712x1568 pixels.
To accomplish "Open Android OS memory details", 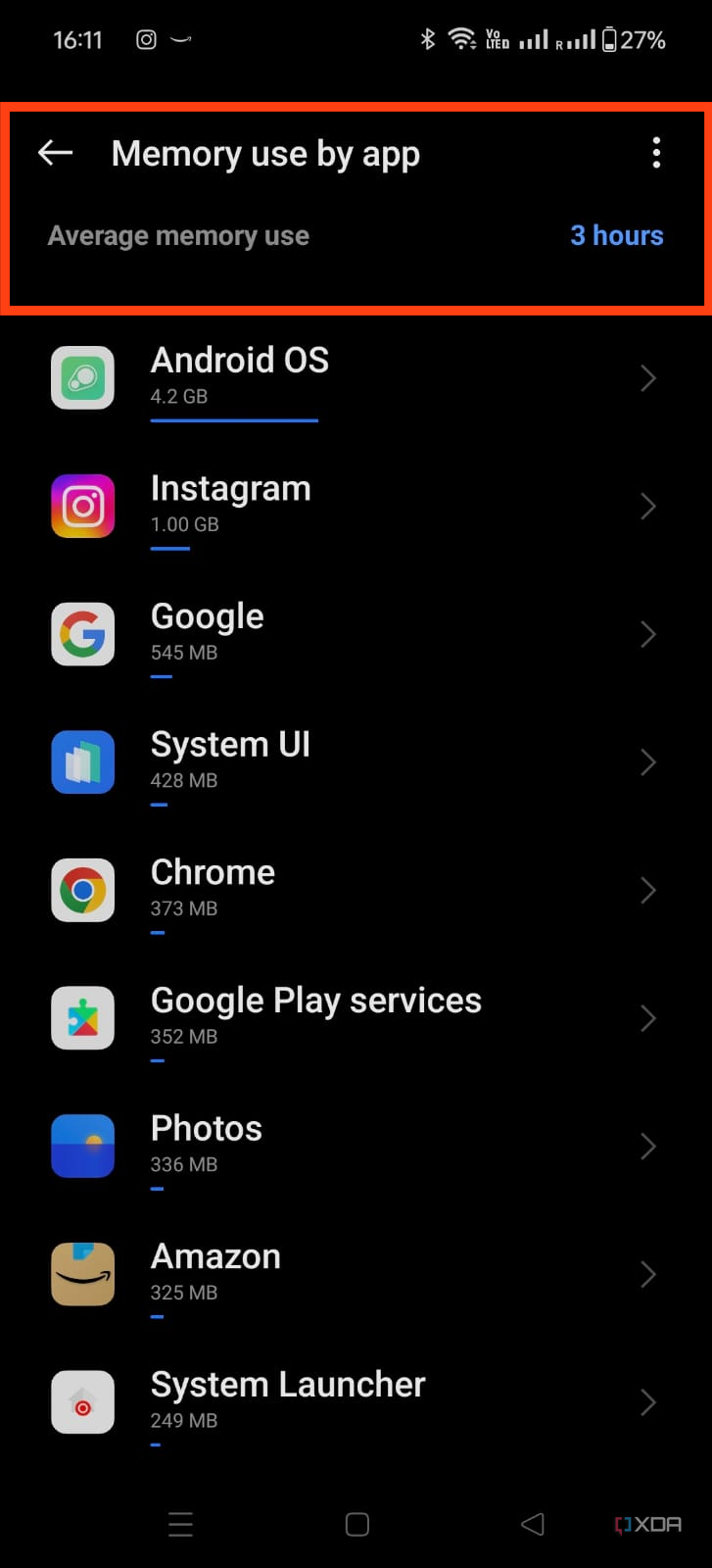I will pos(353,378).
